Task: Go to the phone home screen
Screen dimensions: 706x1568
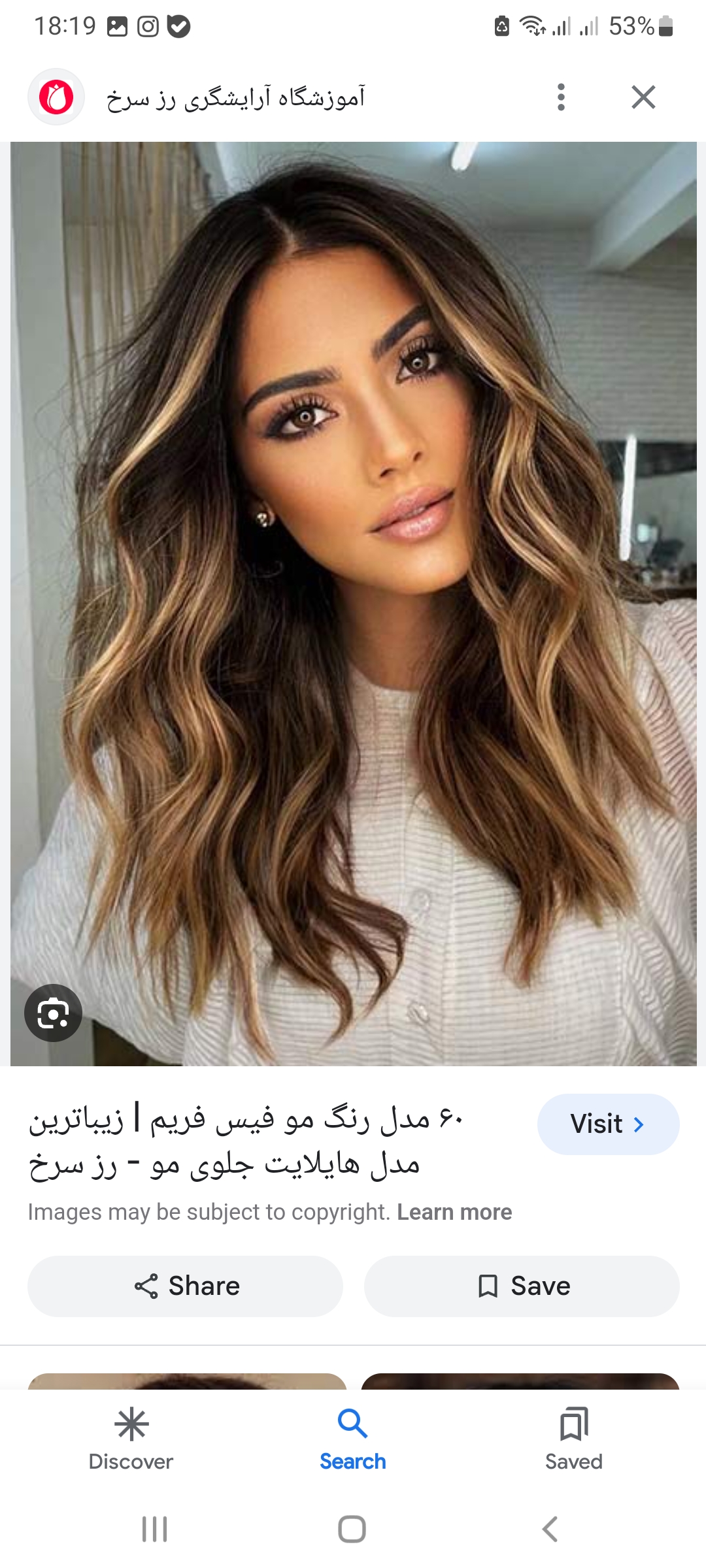Action: pos(352,1529)
